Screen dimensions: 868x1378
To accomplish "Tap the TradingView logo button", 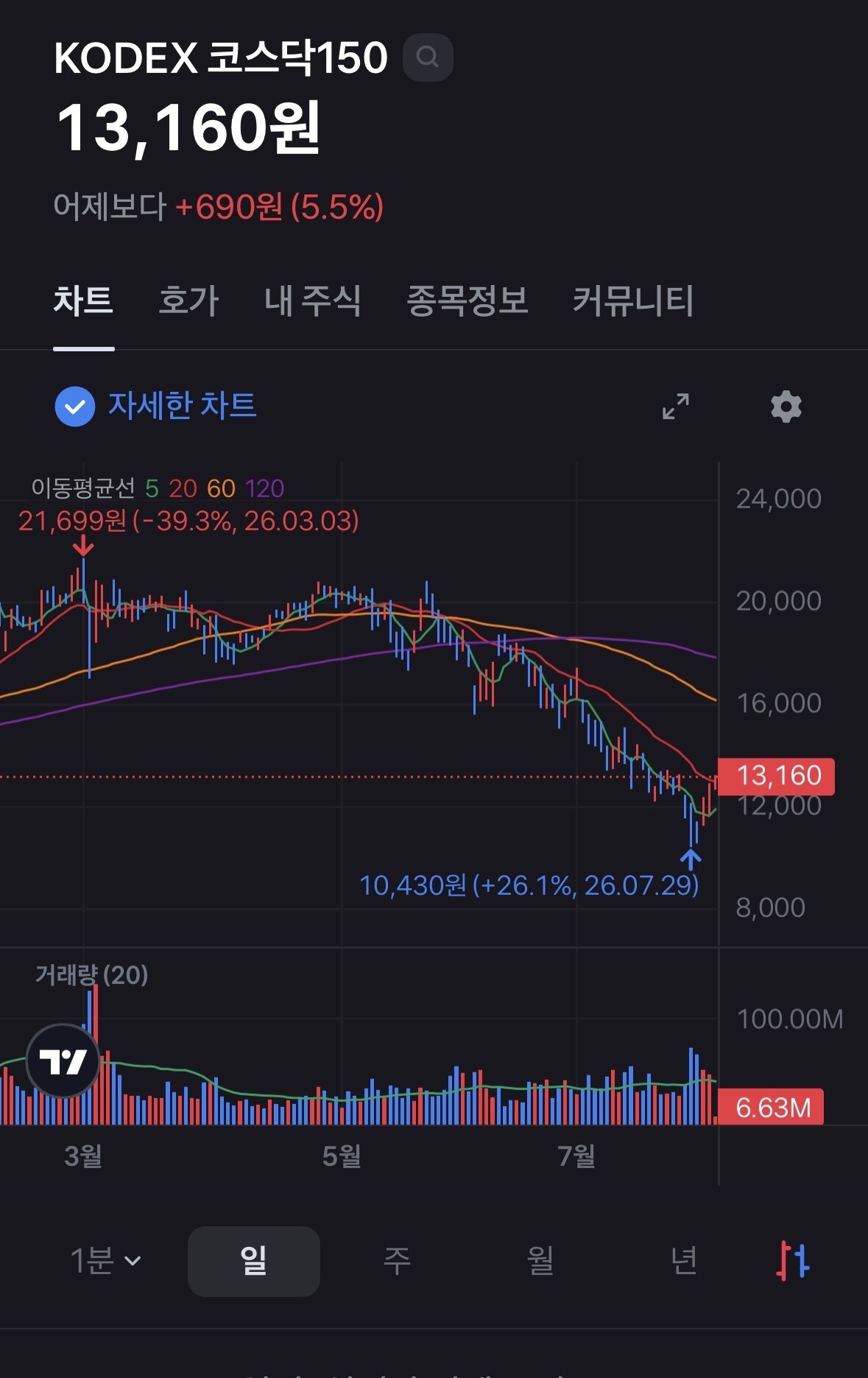I will (63, 1061).
